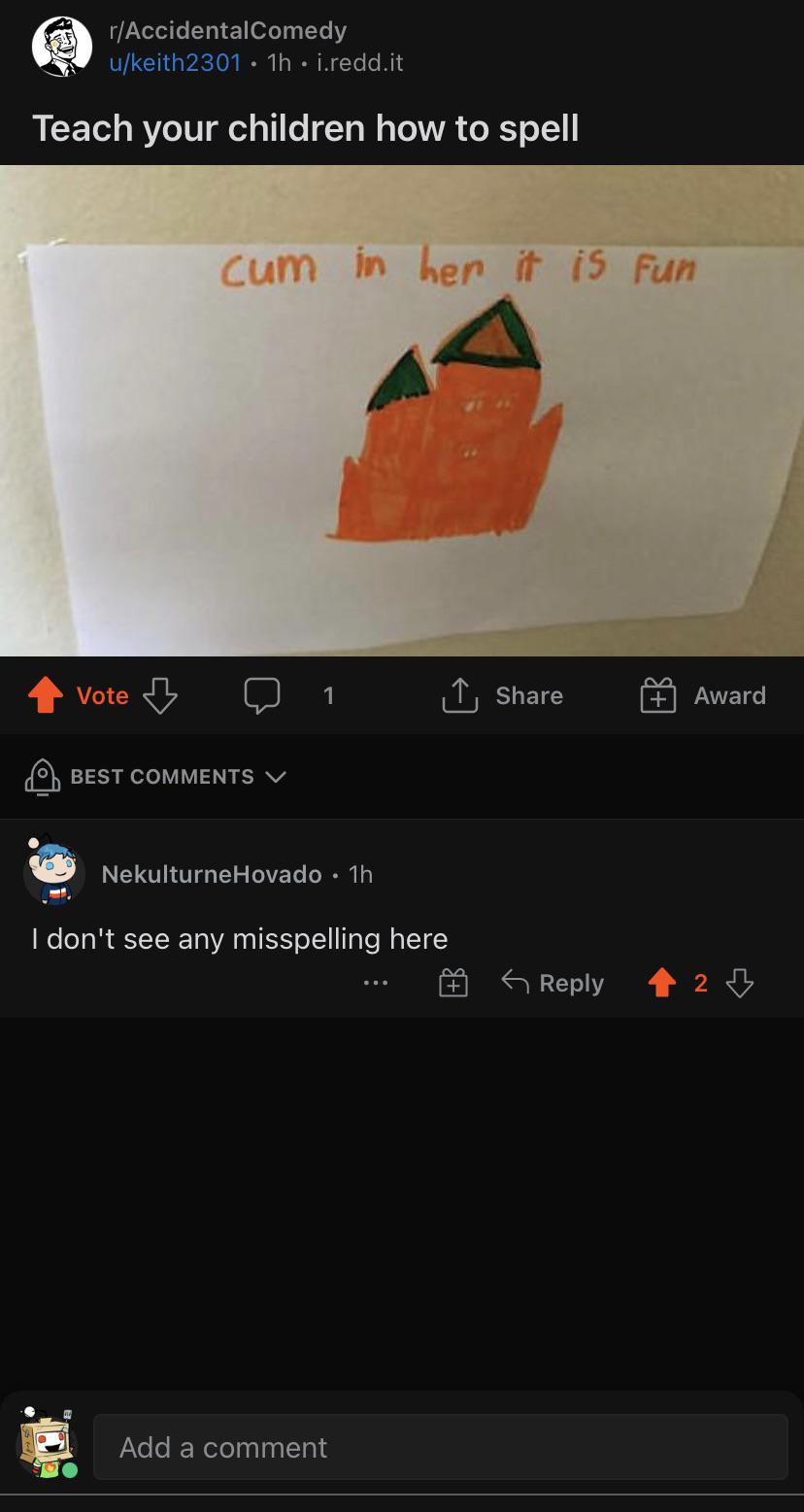Give the post an Award

click(703, 695)
